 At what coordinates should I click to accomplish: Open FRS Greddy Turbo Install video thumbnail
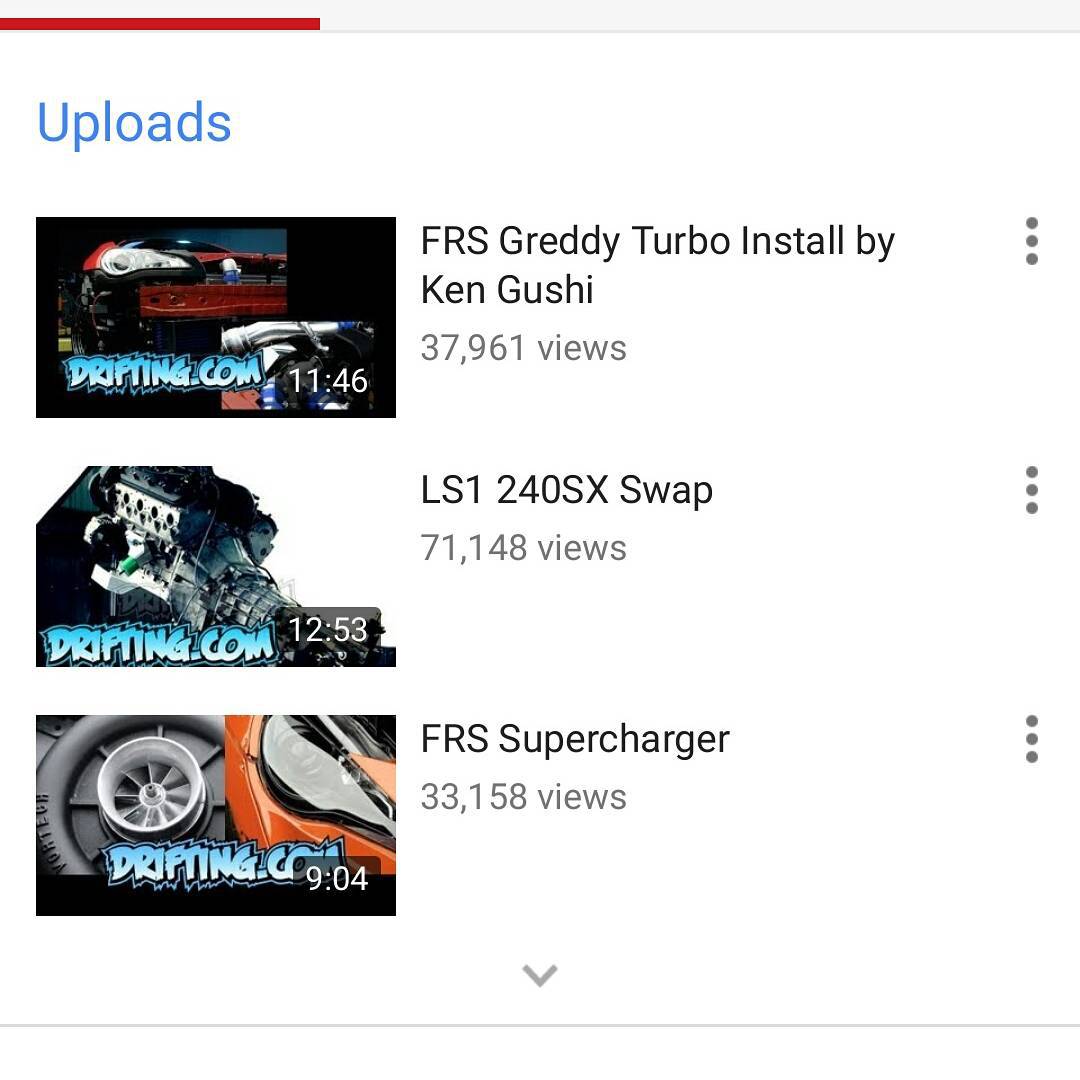click(x=215, y=317)
